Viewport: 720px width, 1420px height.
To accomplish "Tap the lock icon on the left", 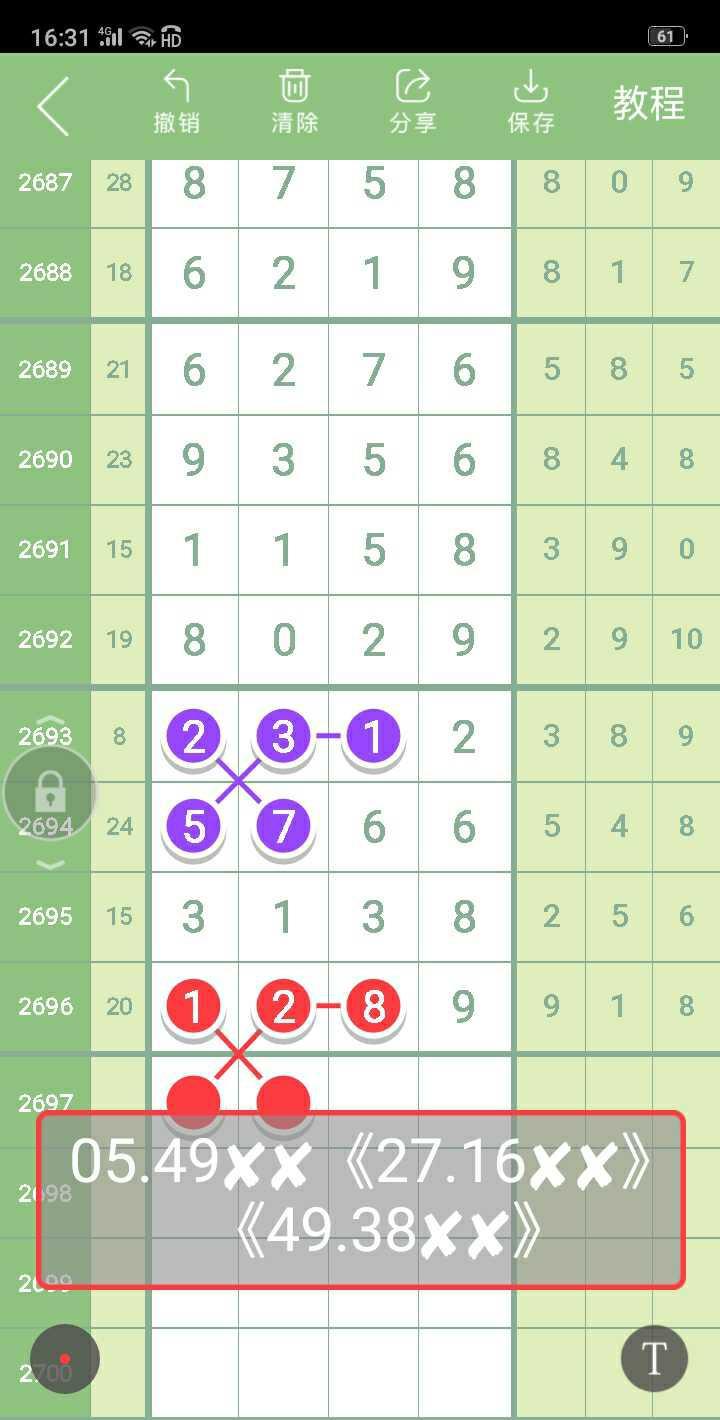I will 50,794.
